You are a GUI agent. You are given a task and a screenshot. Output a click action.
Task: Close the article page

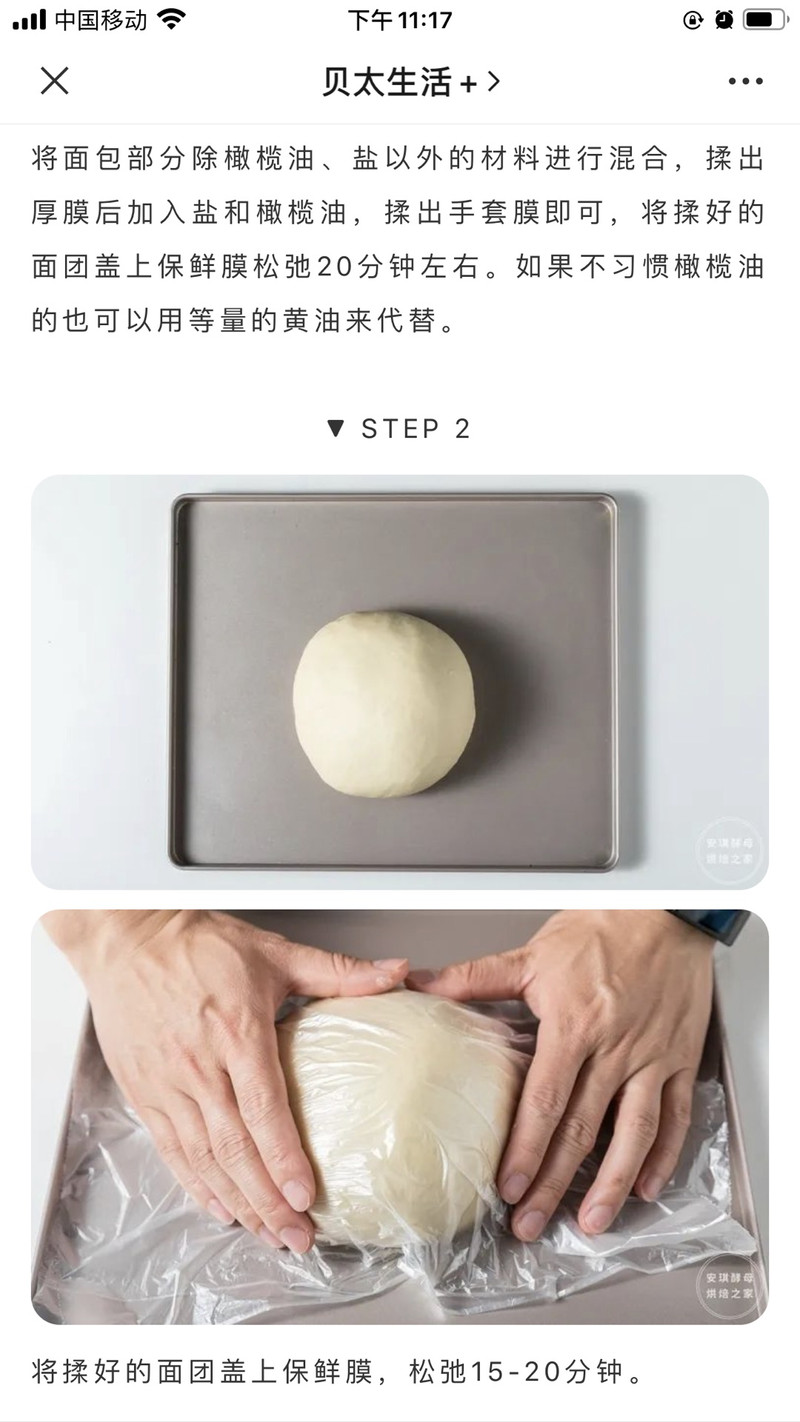tap(54, 81)
